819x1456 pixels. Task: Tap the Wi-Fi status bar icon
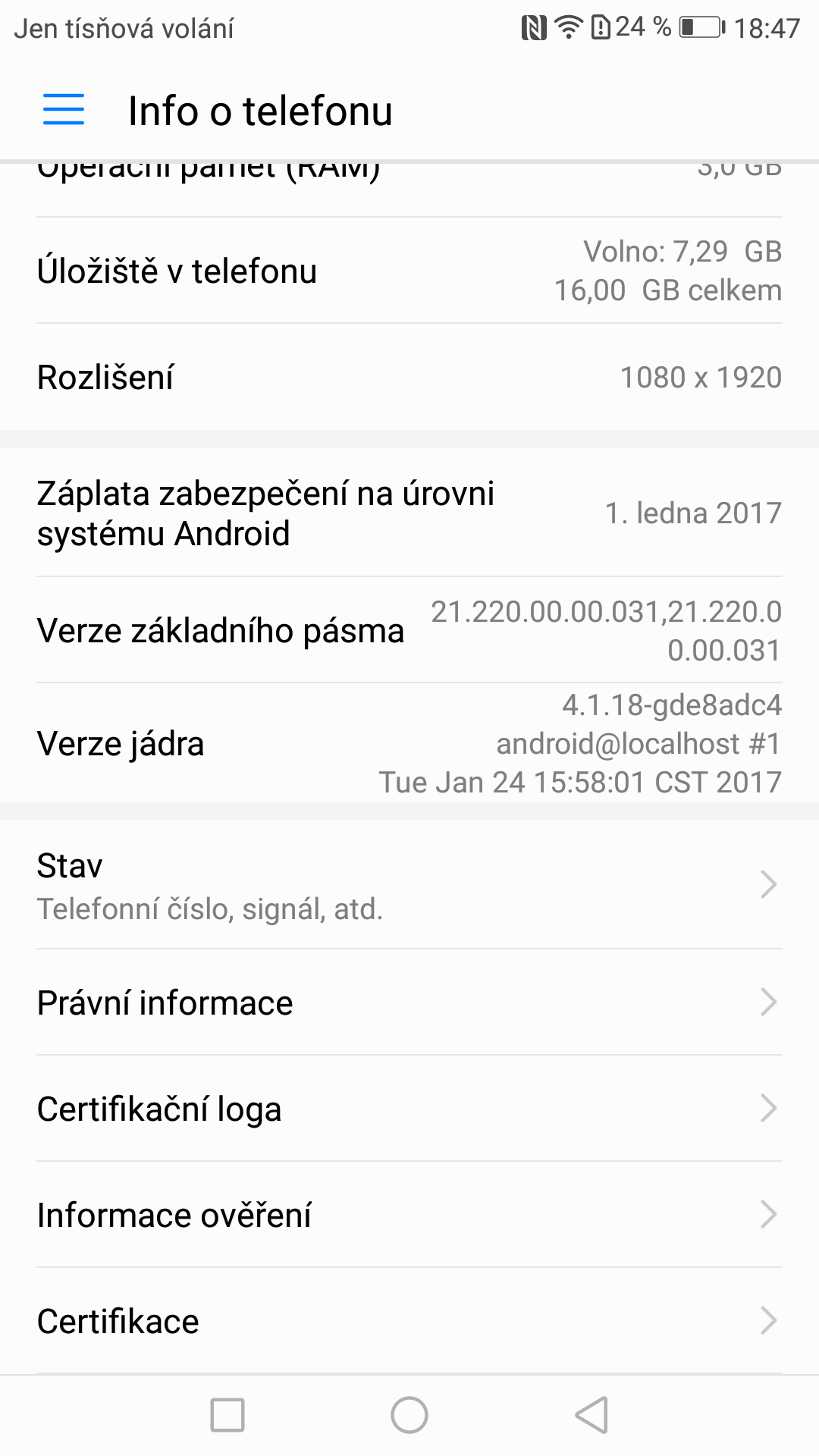click(570, 25)
